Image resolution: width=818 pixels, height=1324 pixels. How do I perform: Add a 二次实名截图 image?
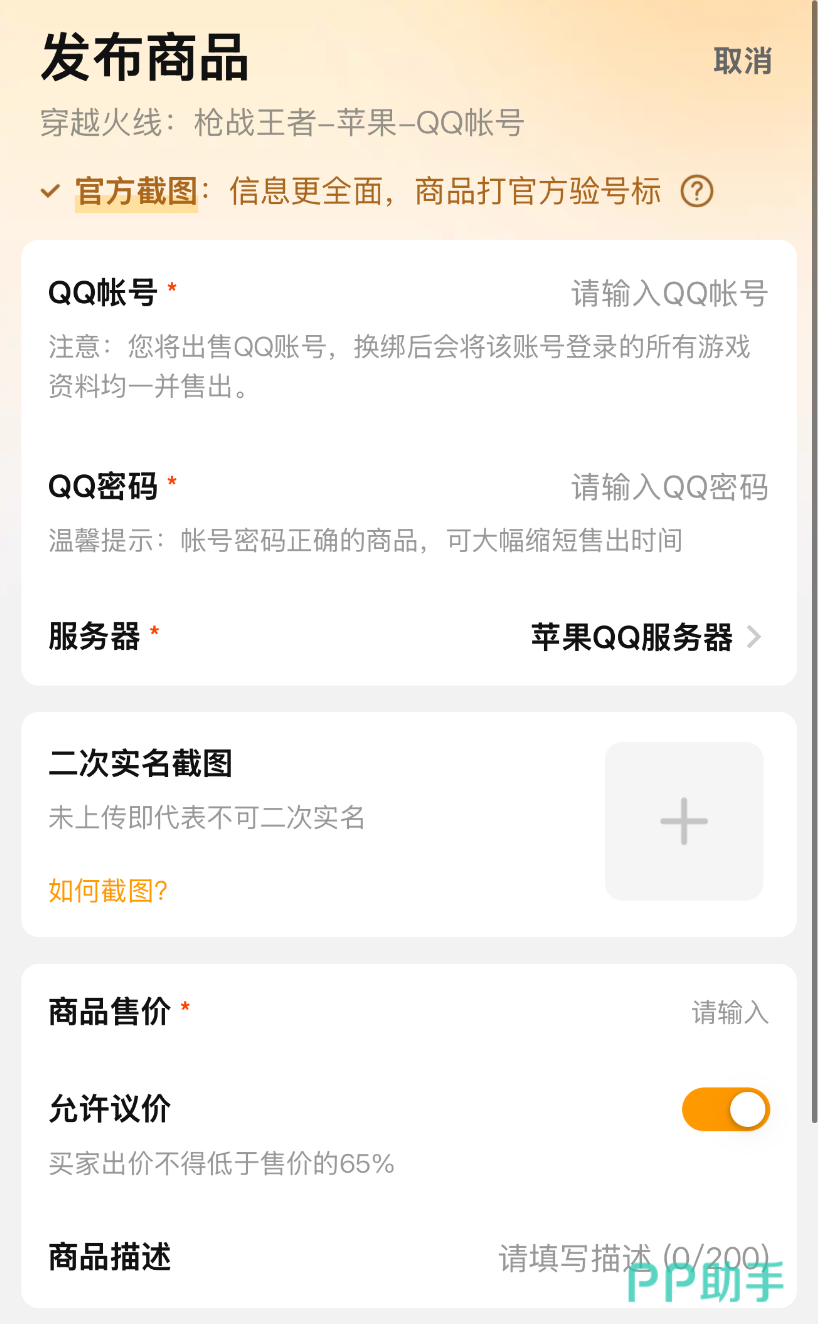684,822
